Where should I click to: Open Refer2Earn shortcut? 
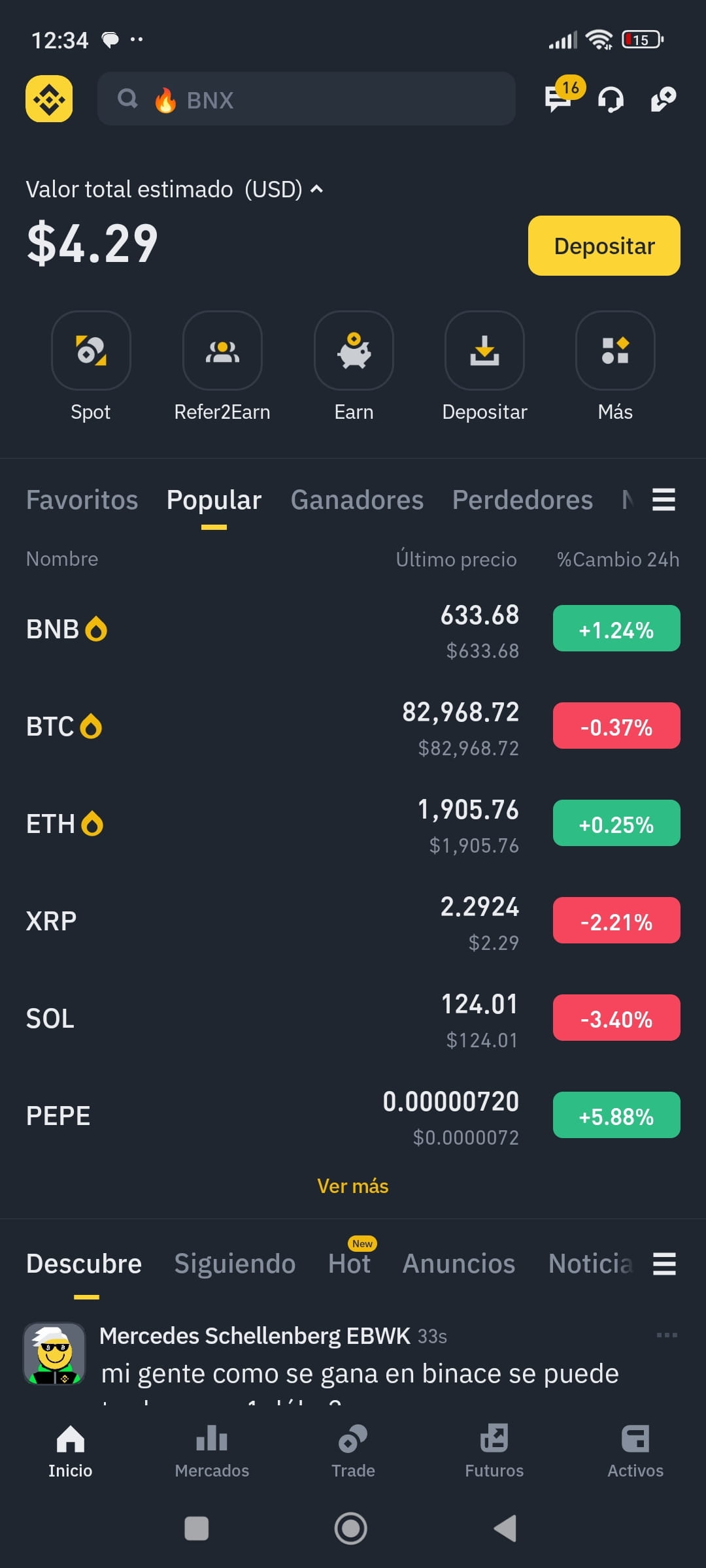(x=222, y=367)
